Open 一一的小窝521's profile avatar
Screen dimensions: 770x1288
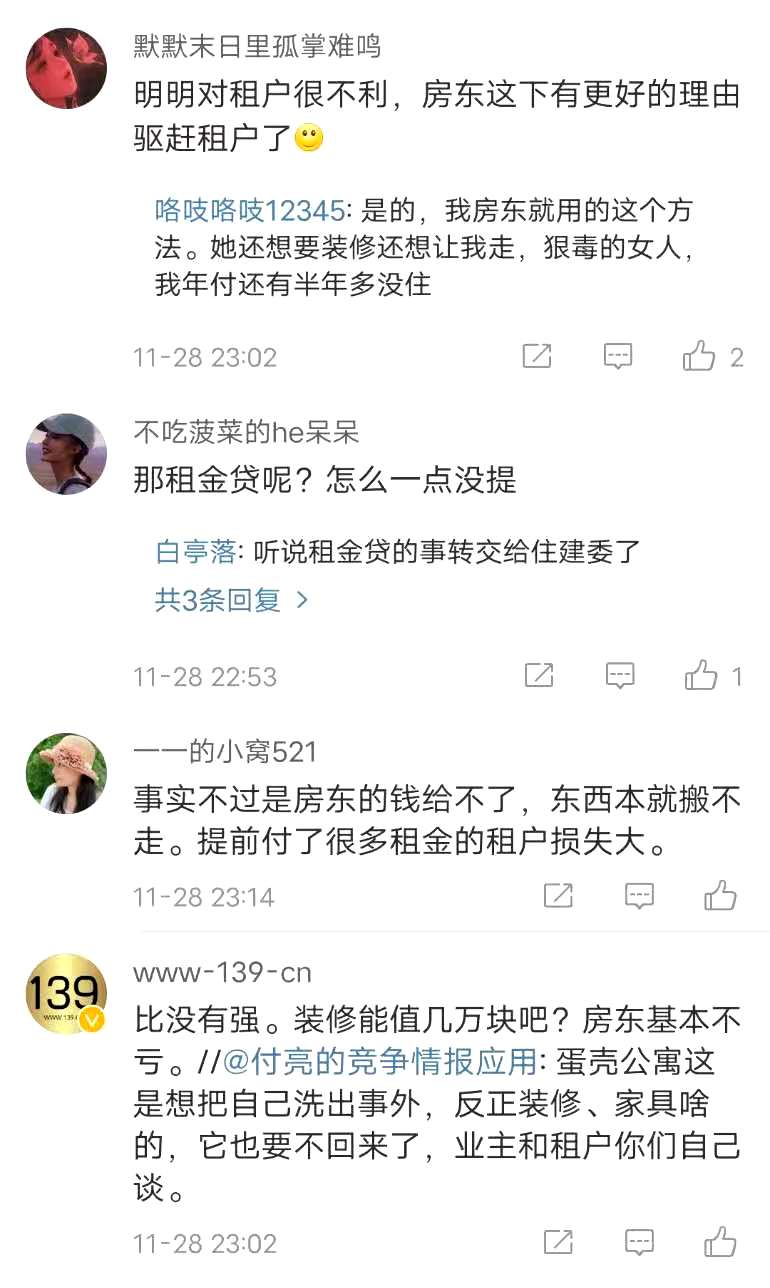pos(66,774)
